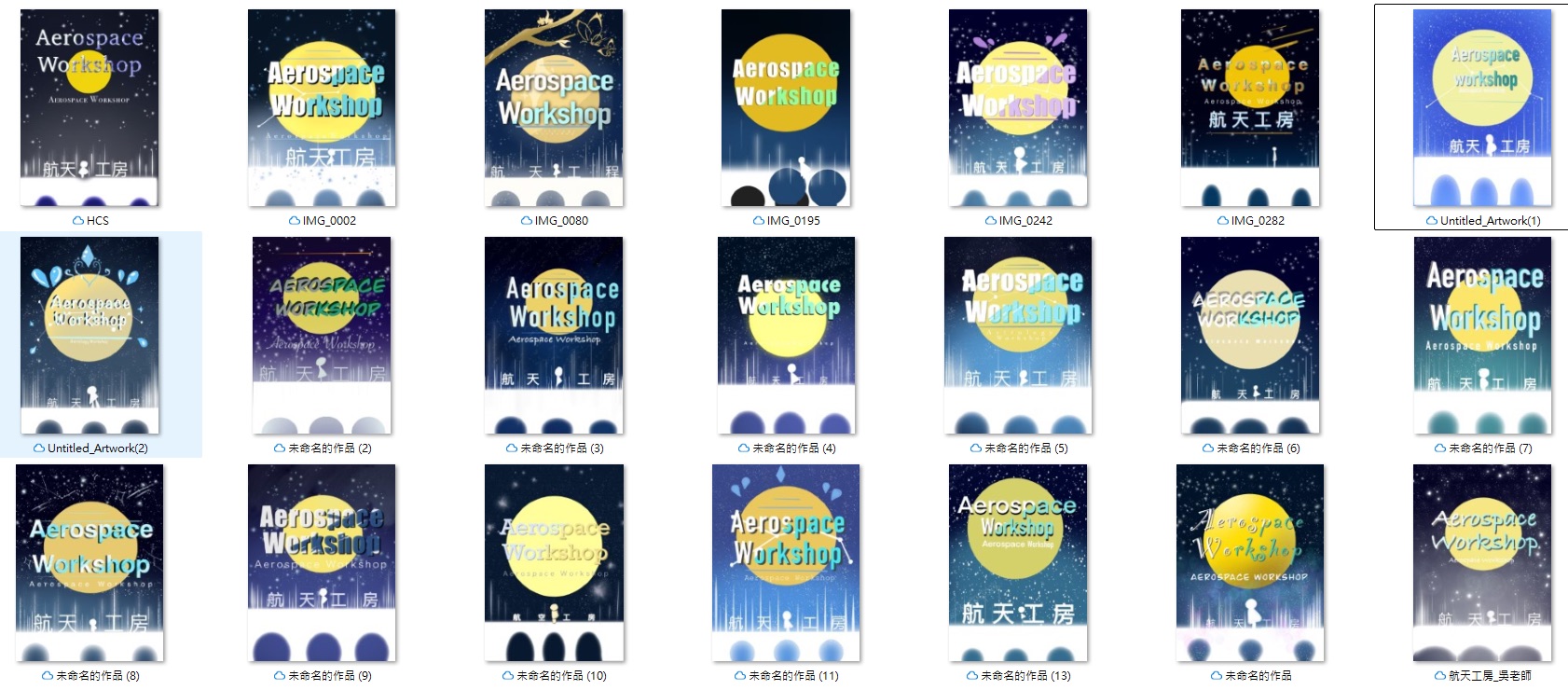
Task: Select 未命名的作品 (13) file
Action: point(1018,562)
